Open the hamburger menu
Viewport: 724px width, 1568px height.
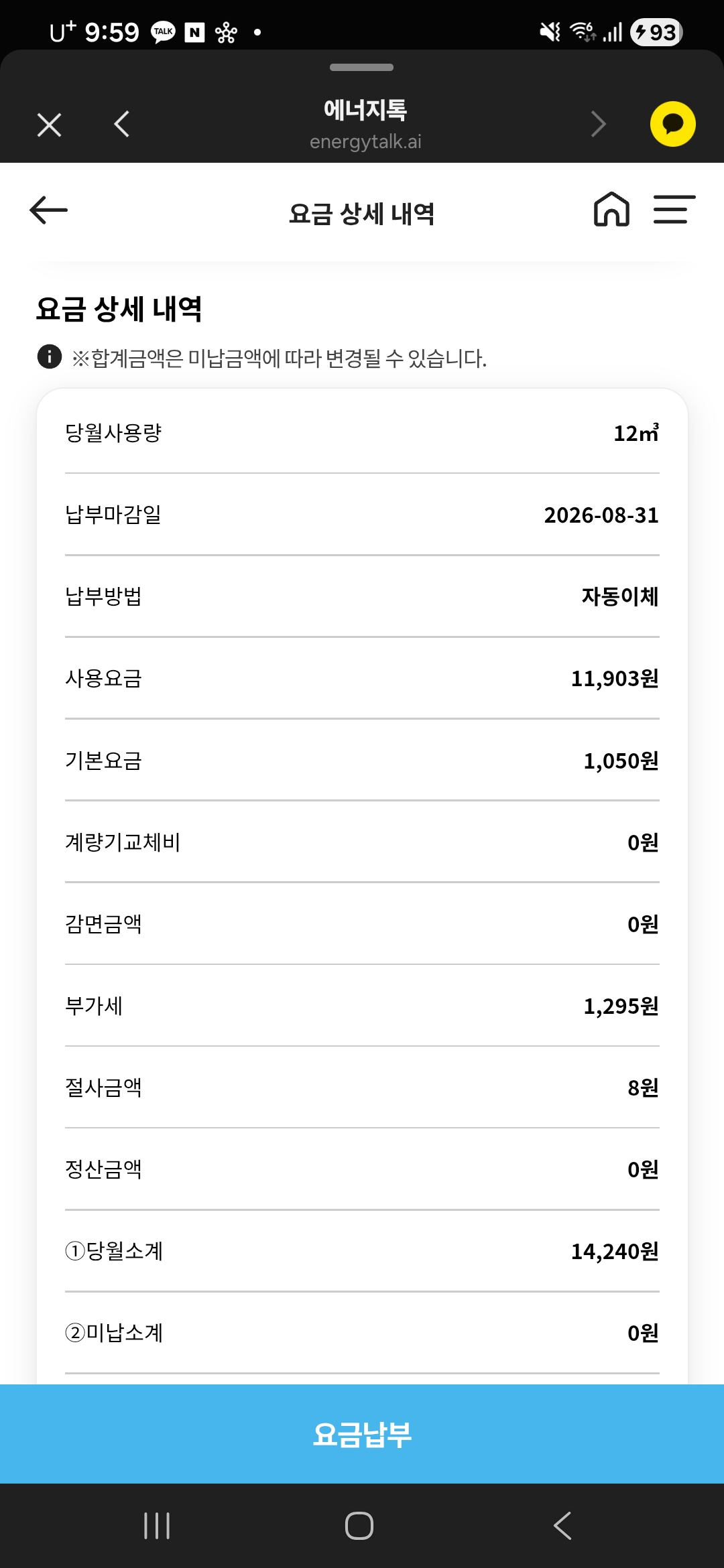[x=674, y=210]
